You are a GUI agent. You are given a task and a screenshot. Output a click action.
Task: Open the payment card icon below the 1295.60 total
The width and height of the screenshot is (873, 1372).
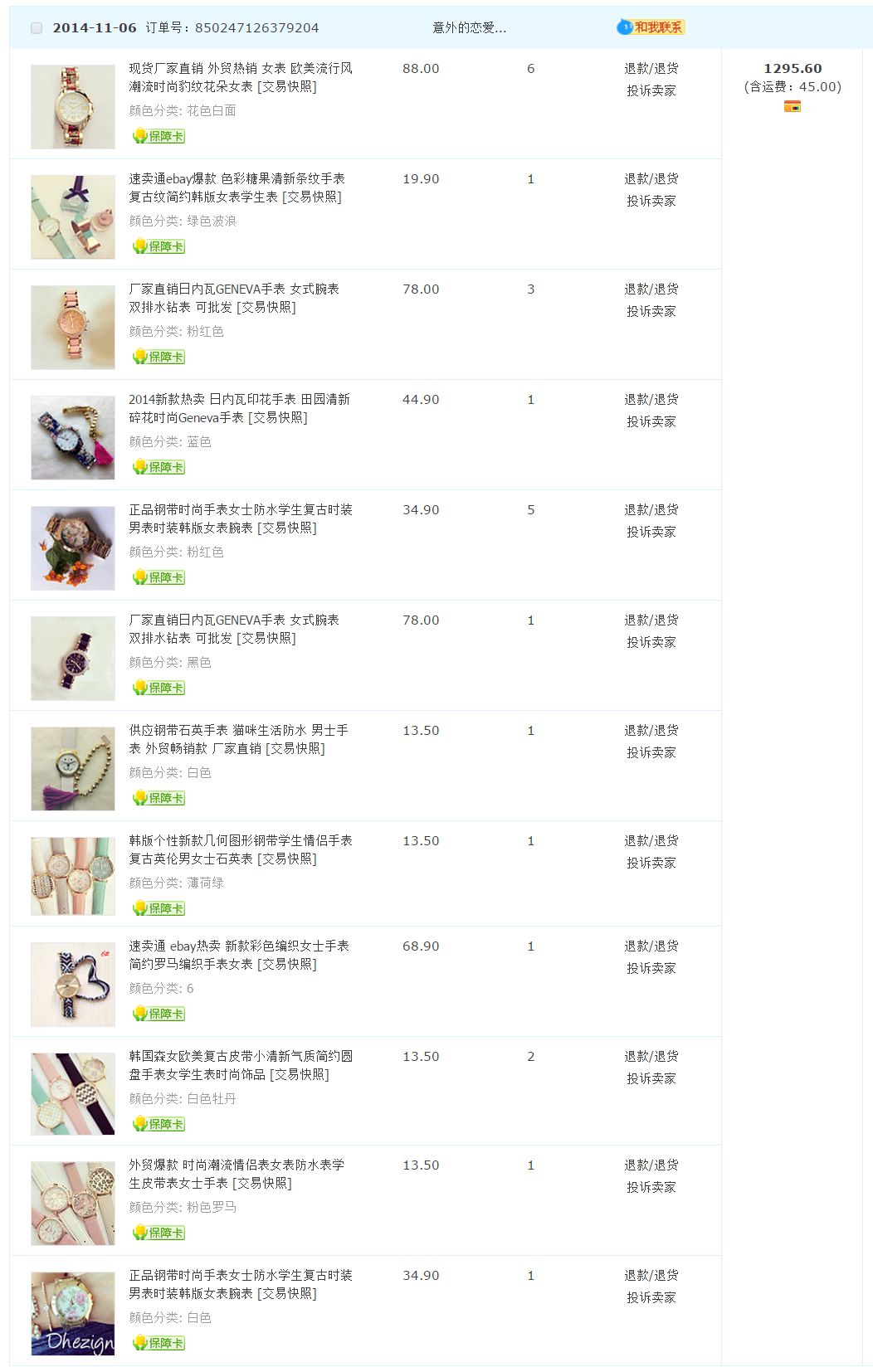click(792, 107)
